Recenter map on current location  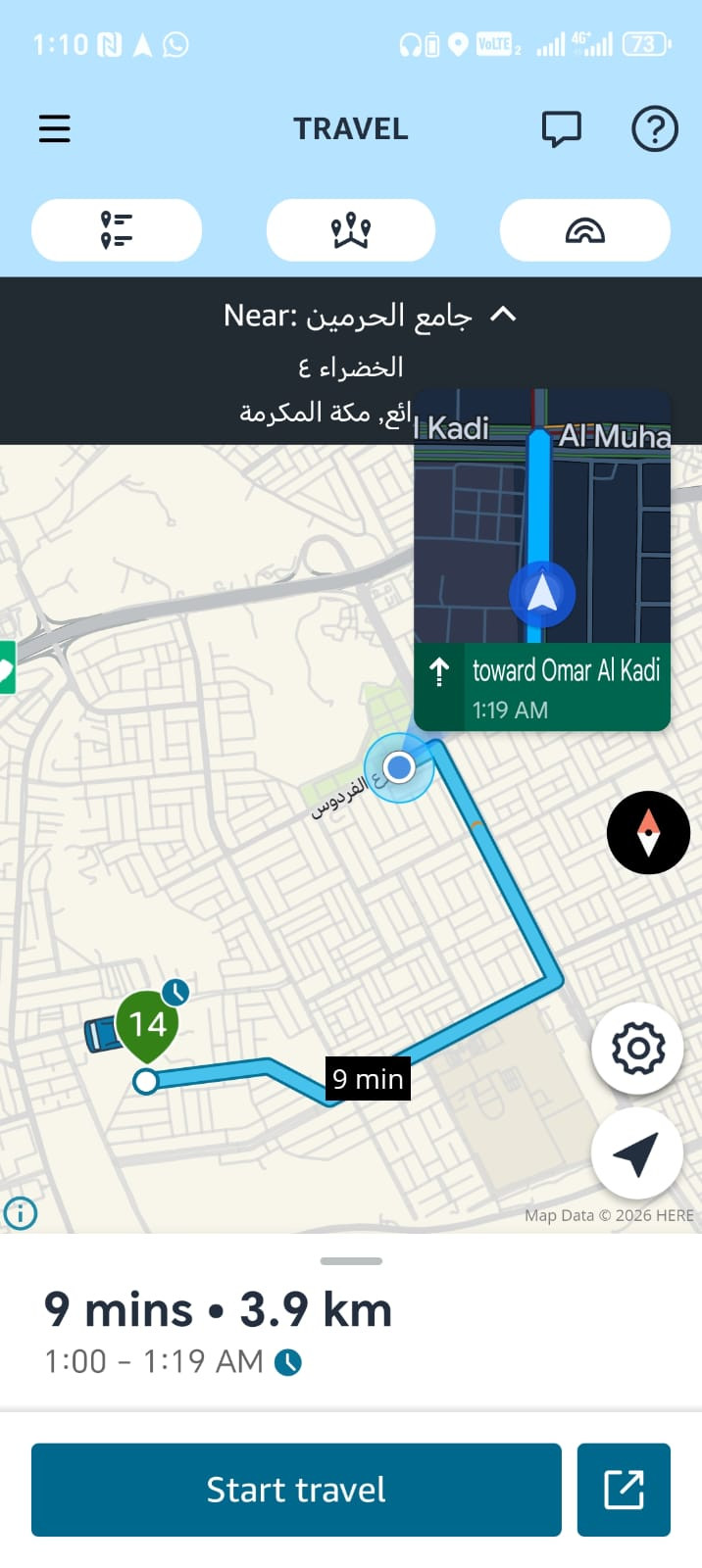pos(636,1154)
